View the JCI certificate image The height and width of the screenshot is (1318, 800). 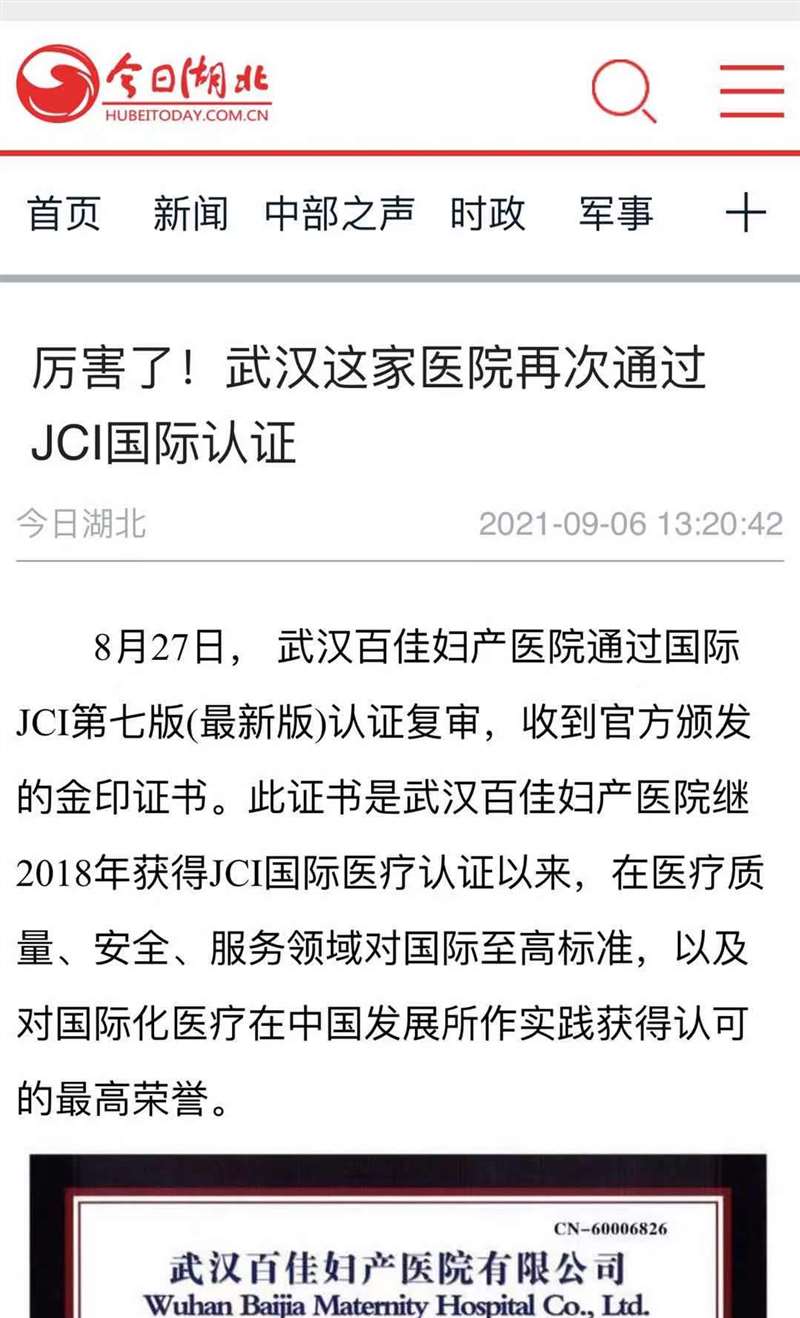coord(398,1238)
